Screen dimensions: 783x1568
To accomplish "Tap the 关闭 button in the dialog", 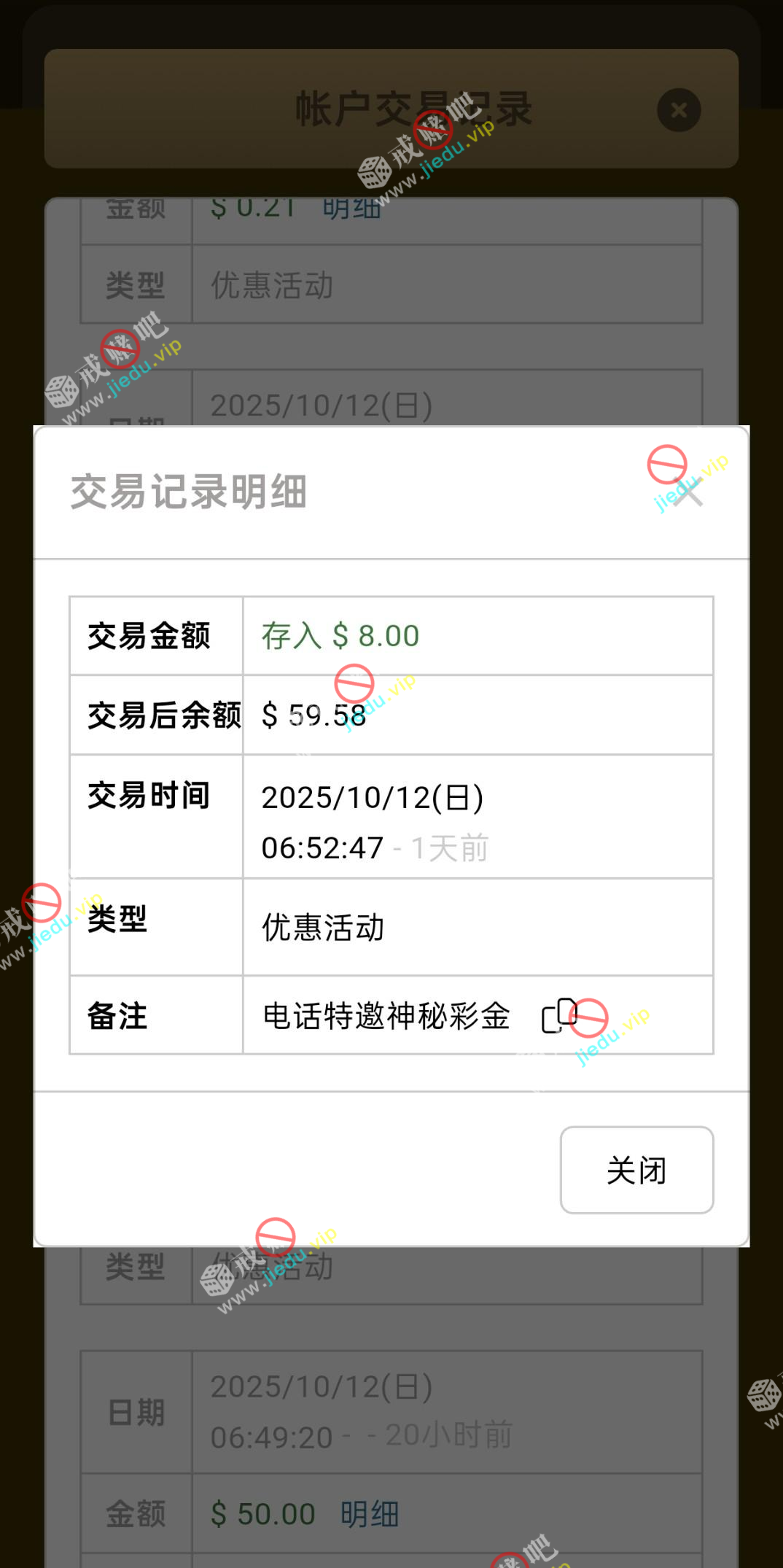I will click(636, 1170).
